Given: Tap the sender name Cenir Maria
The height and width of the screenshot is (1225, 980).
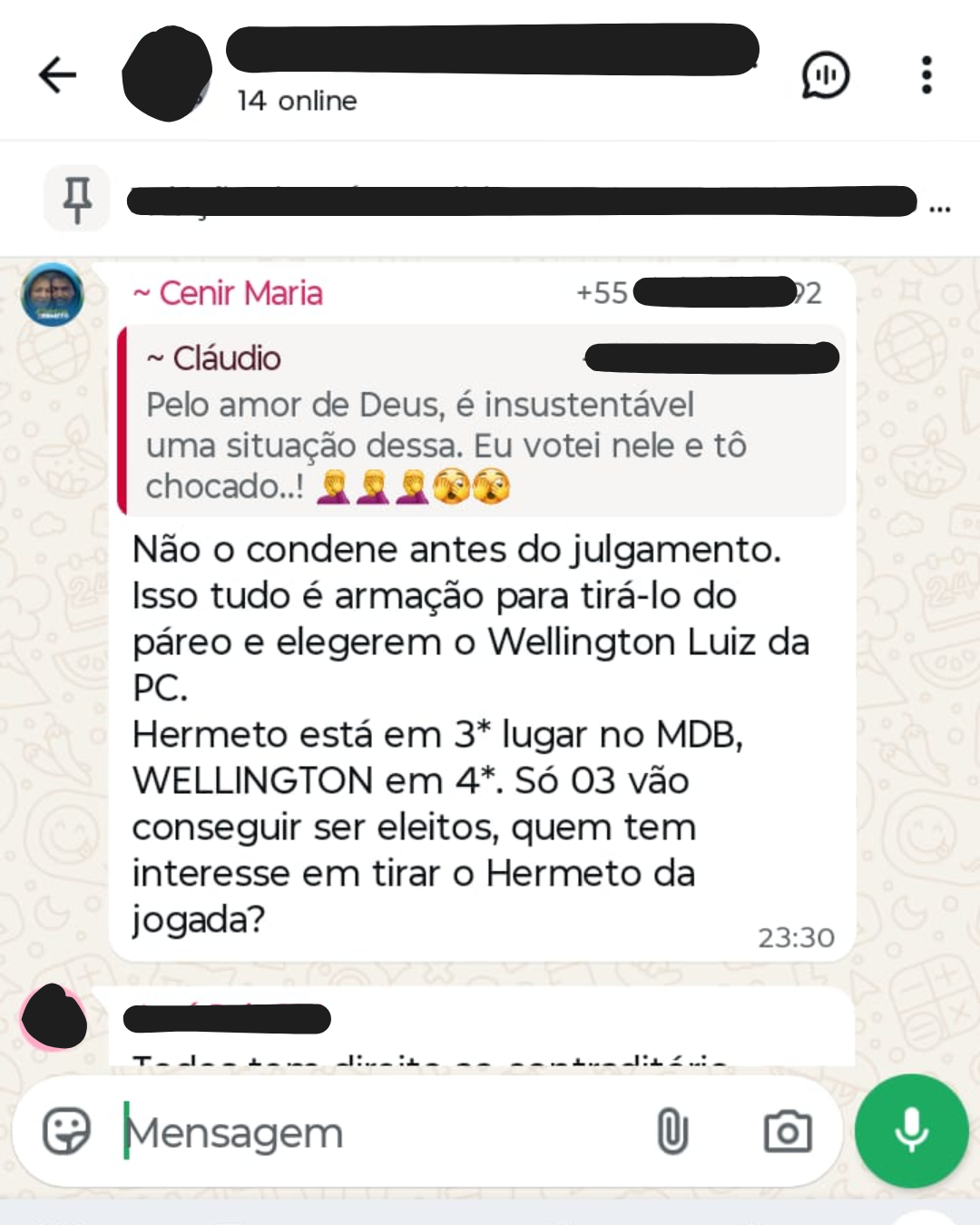Looking at the screenshot, I should coord(228,293).
